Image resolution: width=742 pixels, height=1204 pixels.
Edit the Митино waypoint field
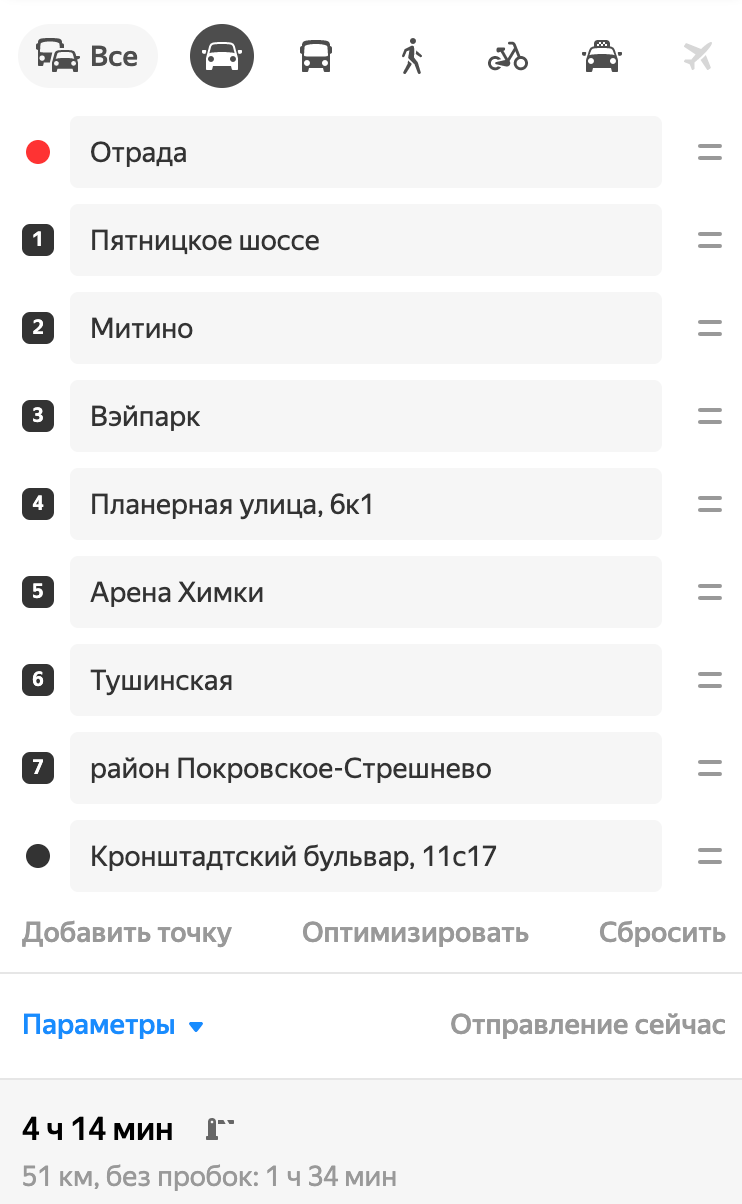click(365, 328)
